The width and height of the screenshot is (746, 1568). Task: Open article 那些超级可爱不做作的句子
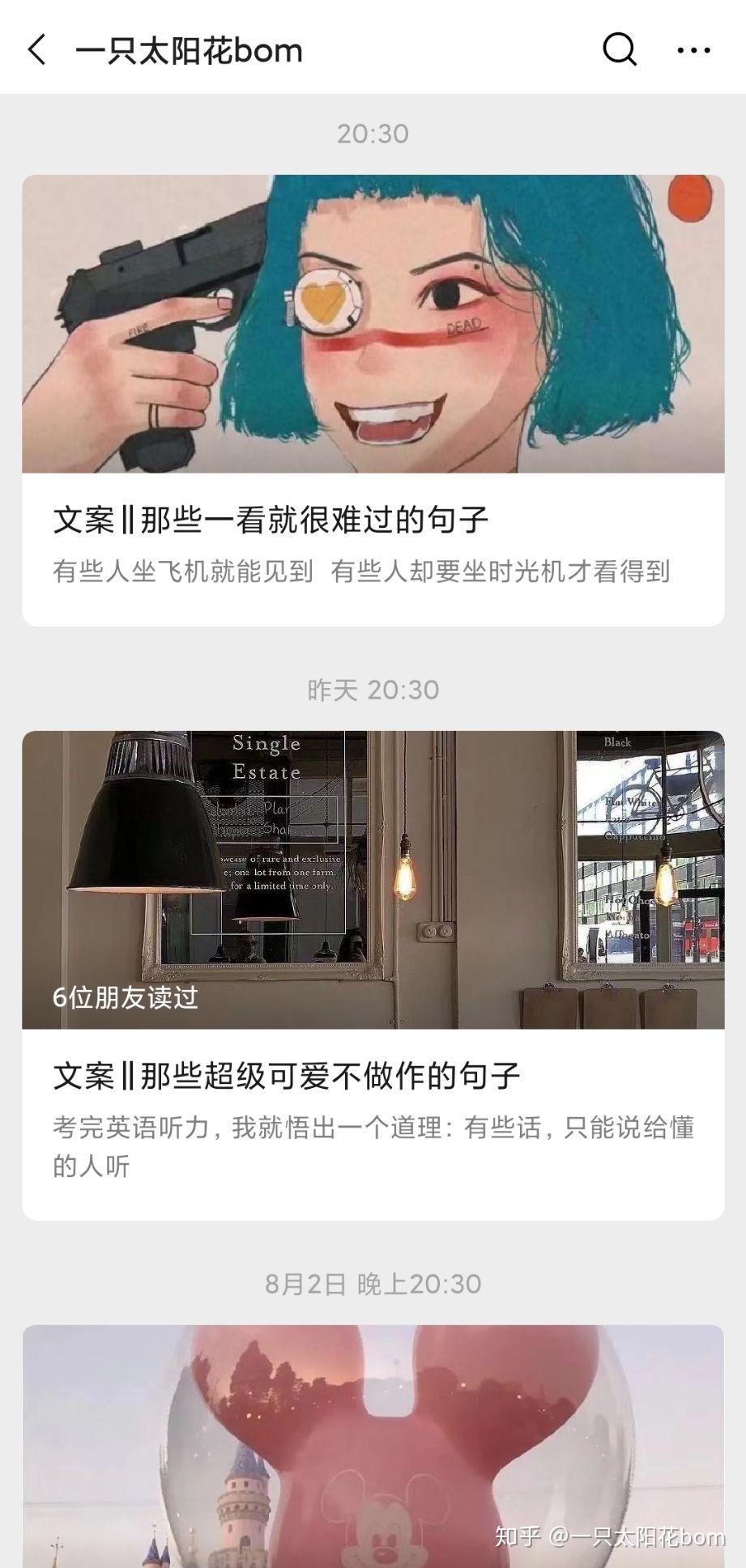coord(287,1076)
